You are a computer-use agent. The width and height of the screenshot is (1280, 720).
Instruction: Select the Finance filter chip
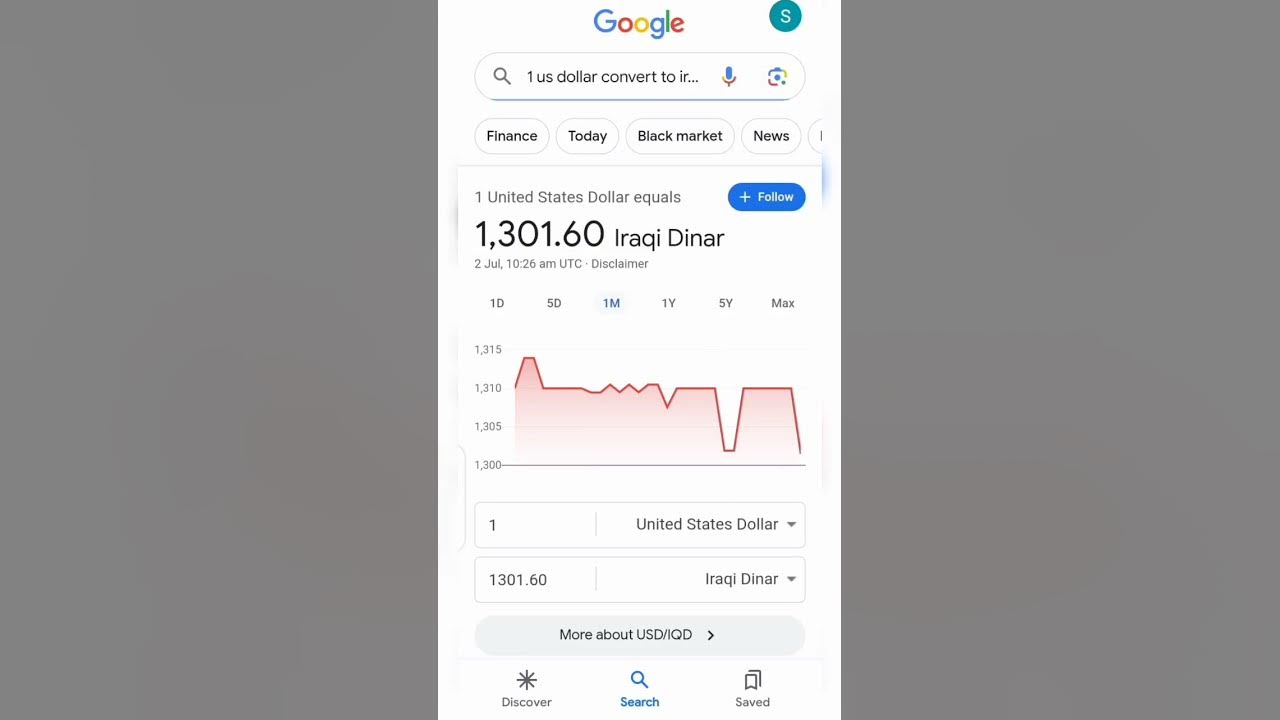coord(512,136)
